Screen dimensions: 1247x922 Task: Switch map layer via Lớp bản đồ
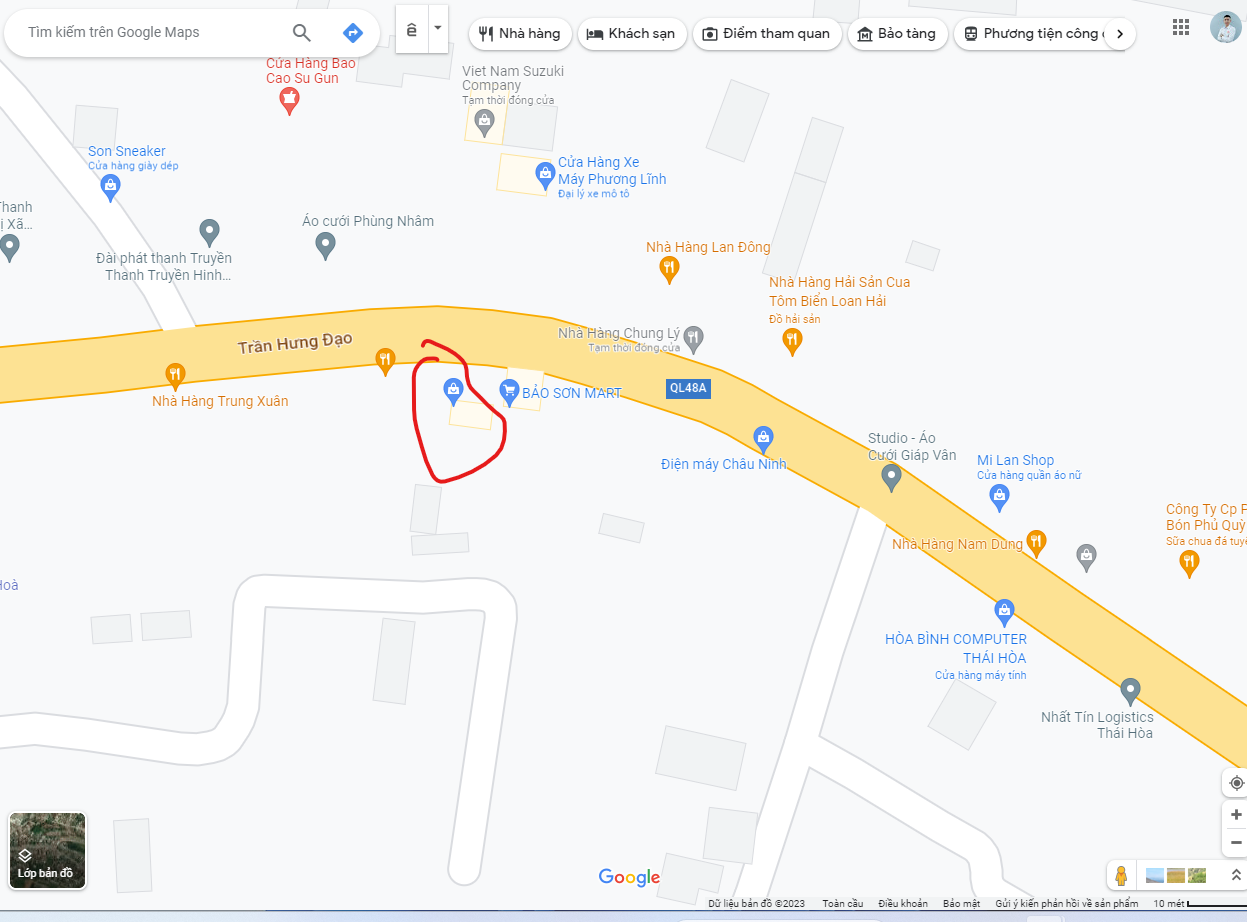tap(47, 850)
